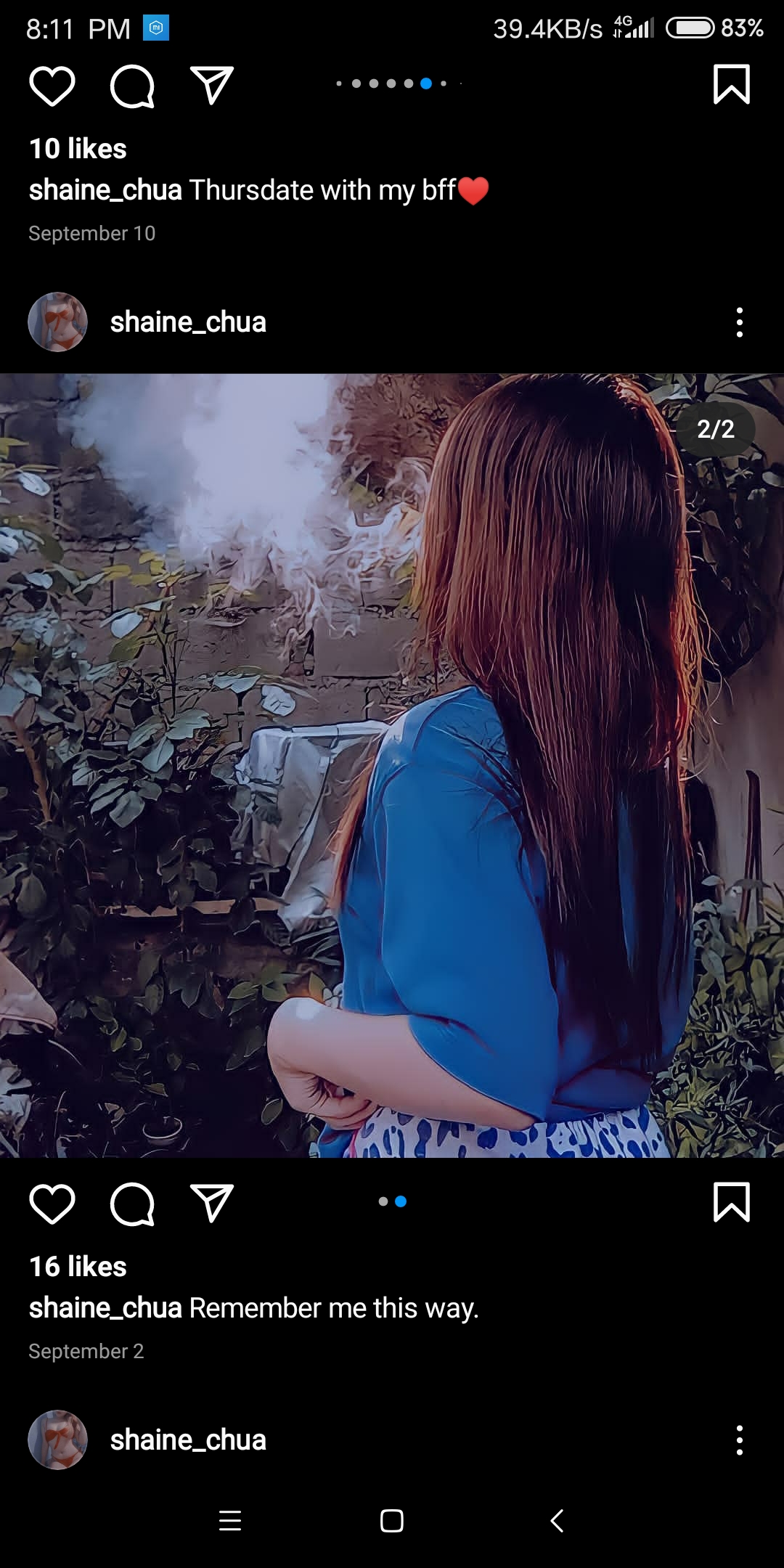This screenshot has width=784, height=1568.
Task: Open overflow menu above the smoke photo
Action: pos(740,322)
